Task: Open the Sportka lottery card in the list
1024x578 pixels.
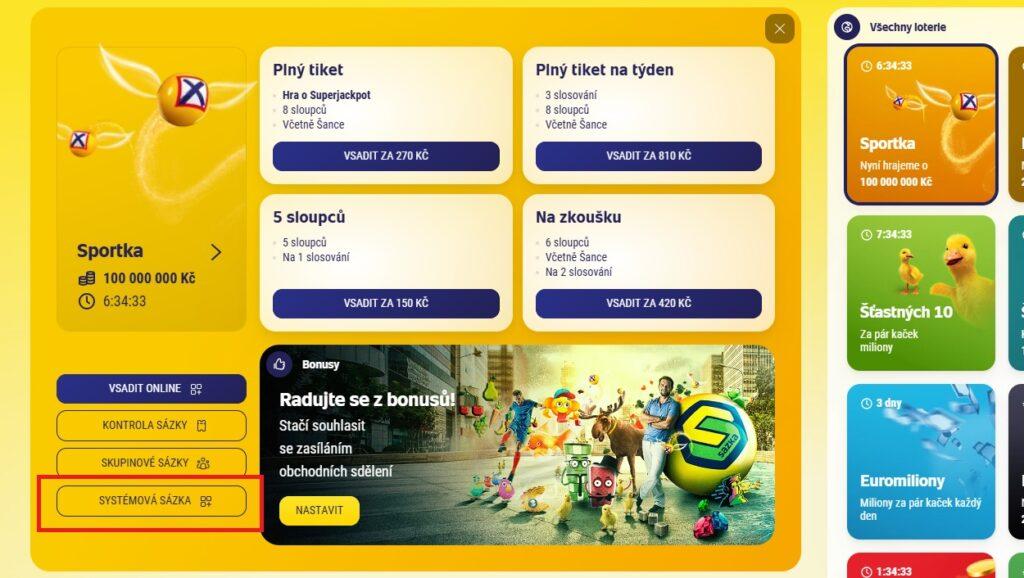Action: 921,123
